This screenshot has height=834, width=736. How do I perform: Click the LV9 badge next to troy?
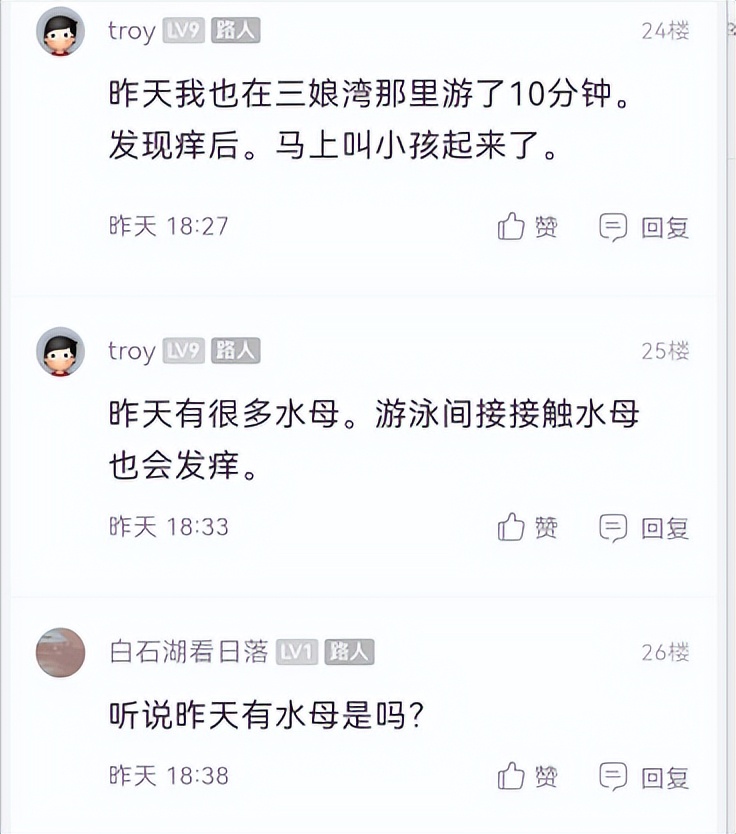[185, 30]
